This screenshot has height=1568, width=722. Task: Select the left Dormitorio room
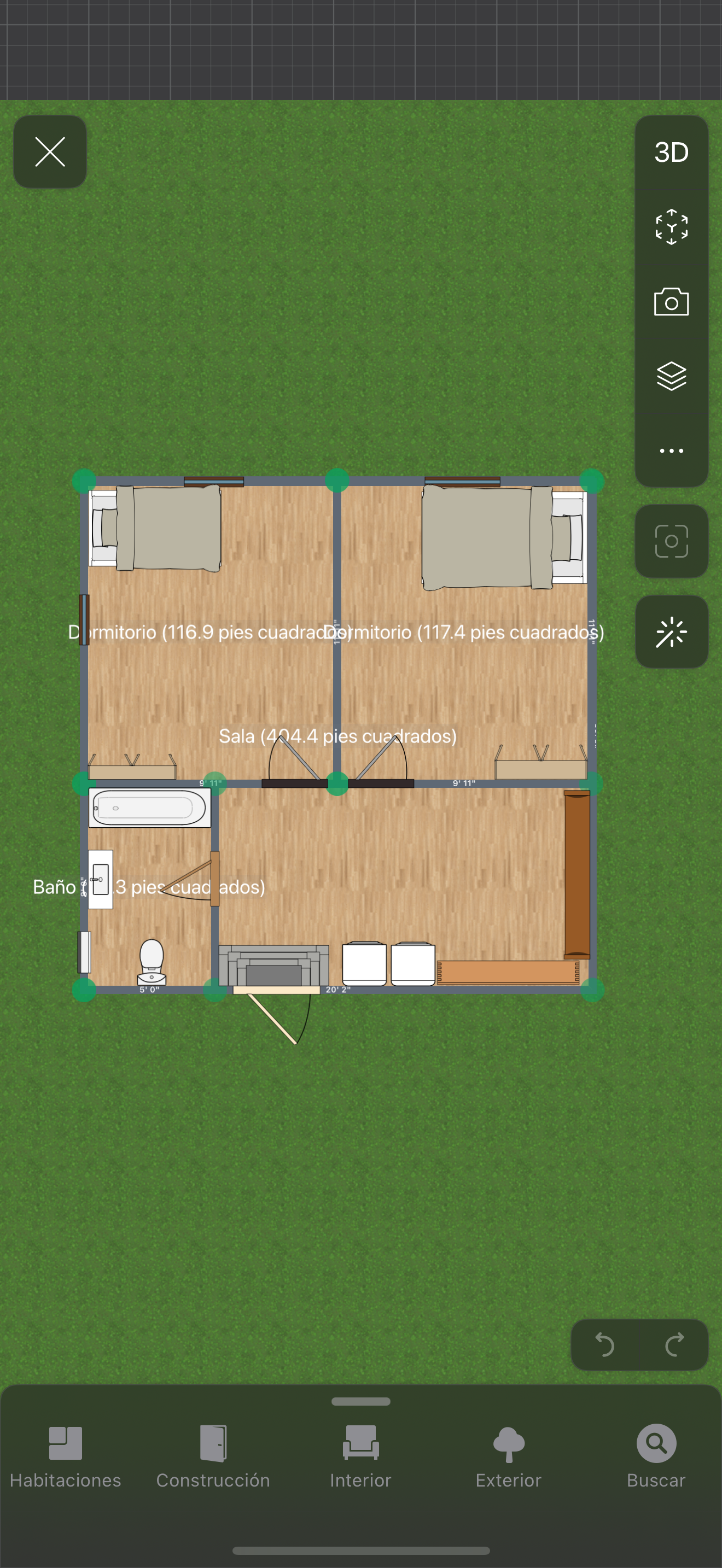click(207, 670)
